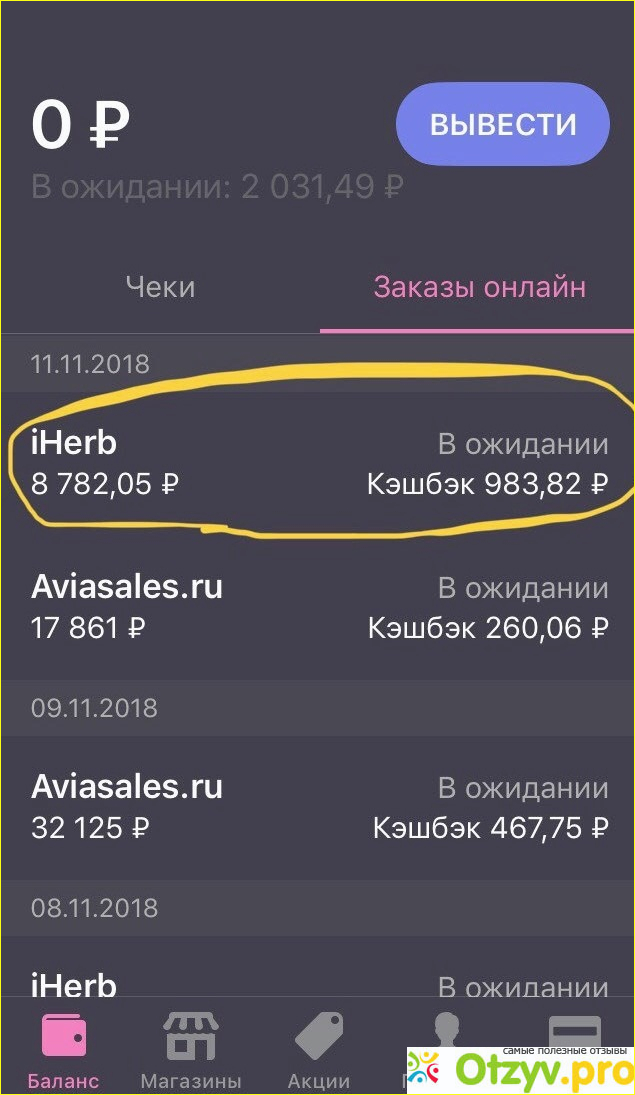635x1095 pixels.
Task: Open the Aviasales.ru order for 17 861 ₽
Action: click(318, 607)
